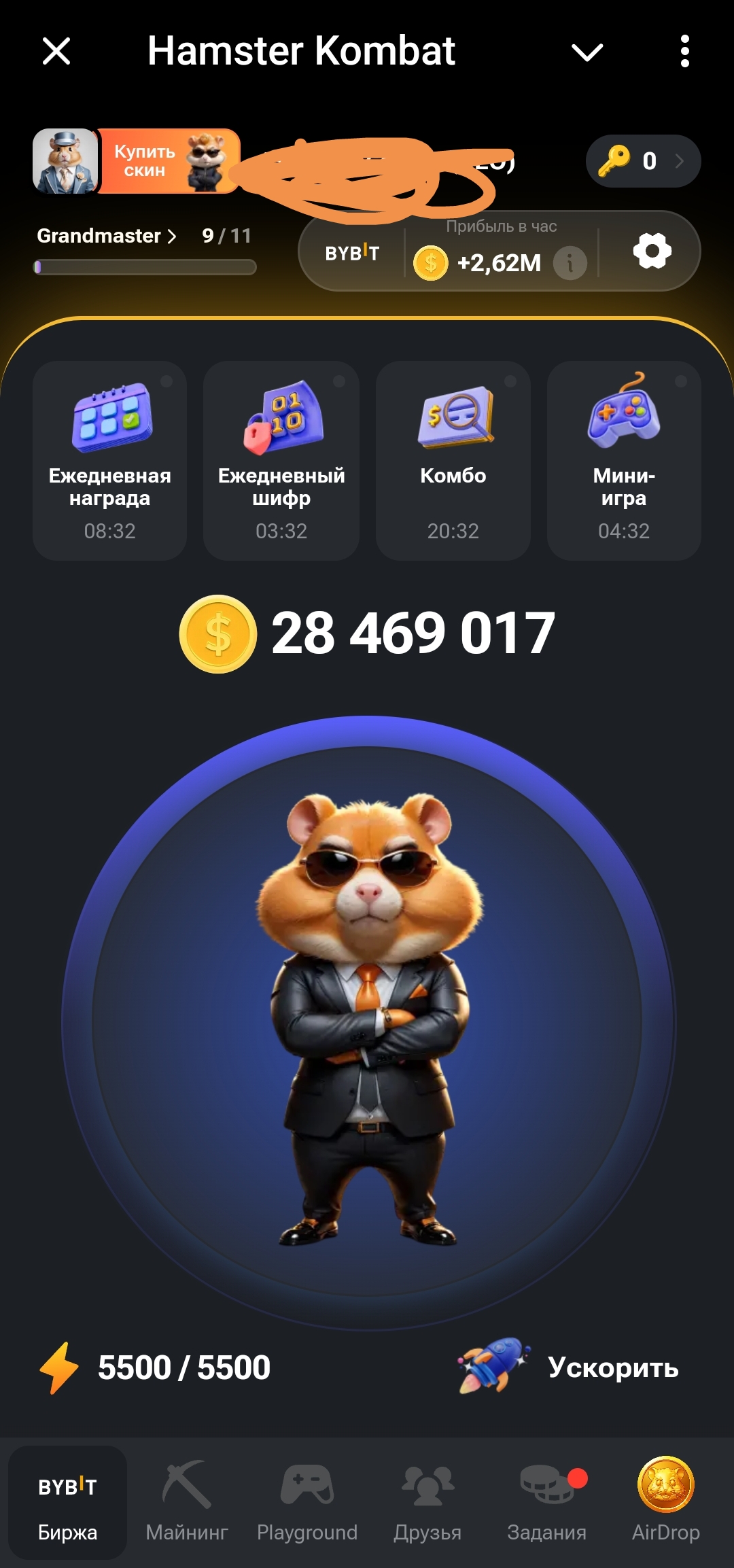View Grandmaster league details

[107, 236]
